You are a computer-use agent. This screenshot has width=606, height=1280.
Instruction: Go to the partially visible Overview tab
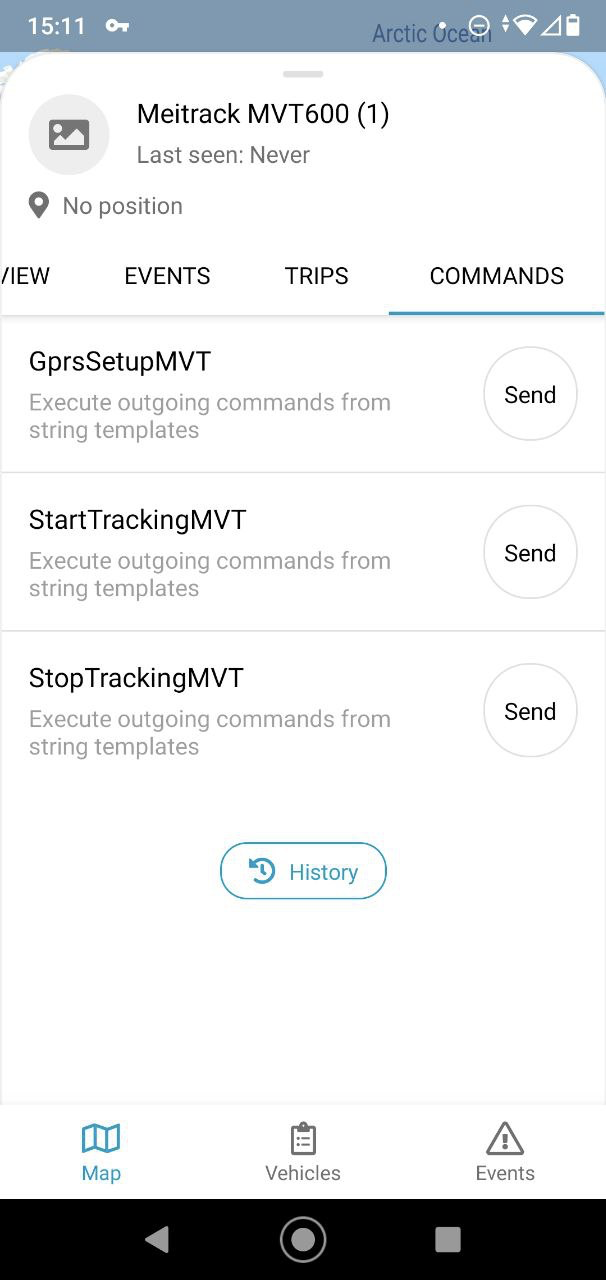coord(26,276)
